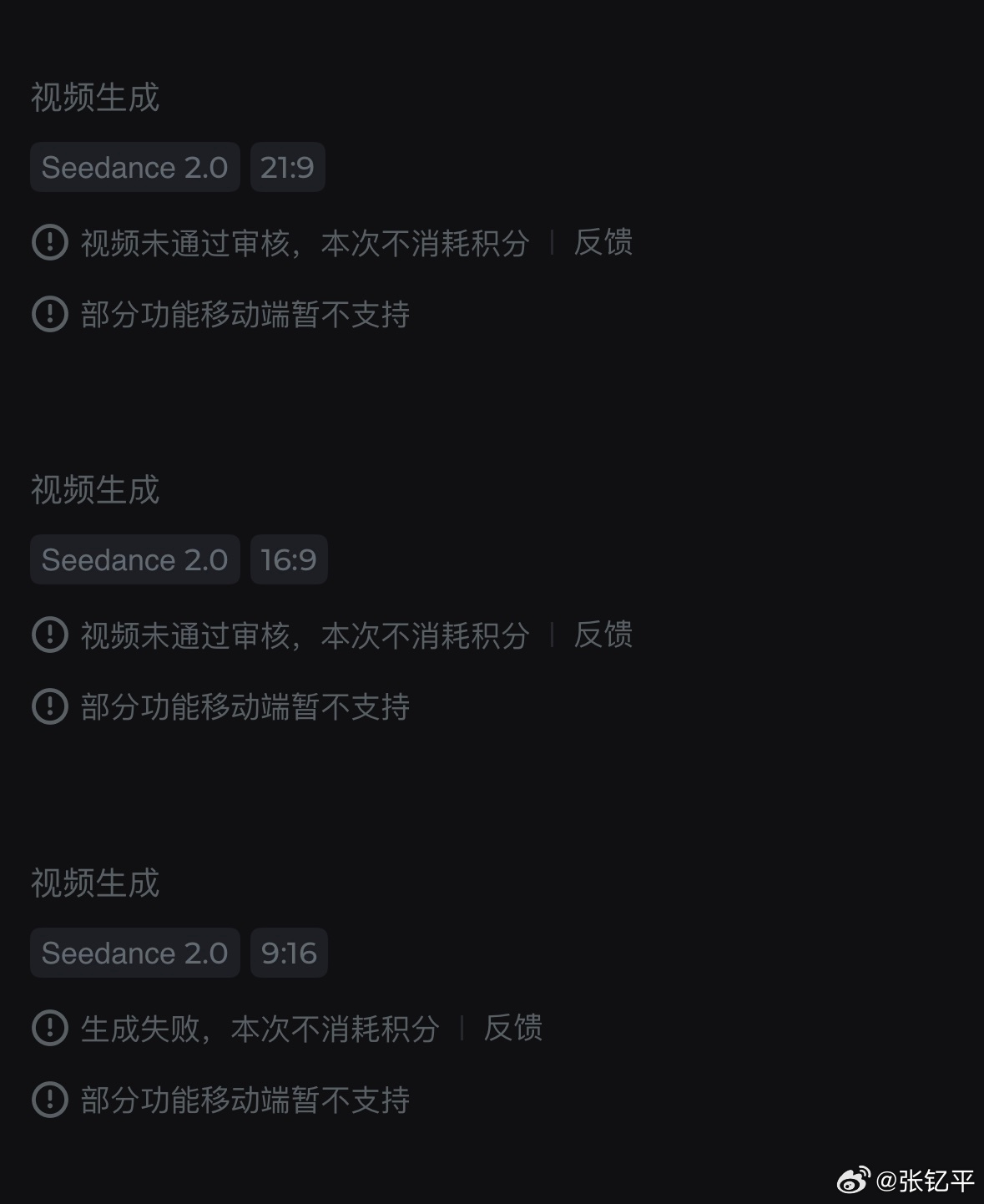
Task: Open the first Seedance 2.0 model selector
Action: click(x=134, y=167)
